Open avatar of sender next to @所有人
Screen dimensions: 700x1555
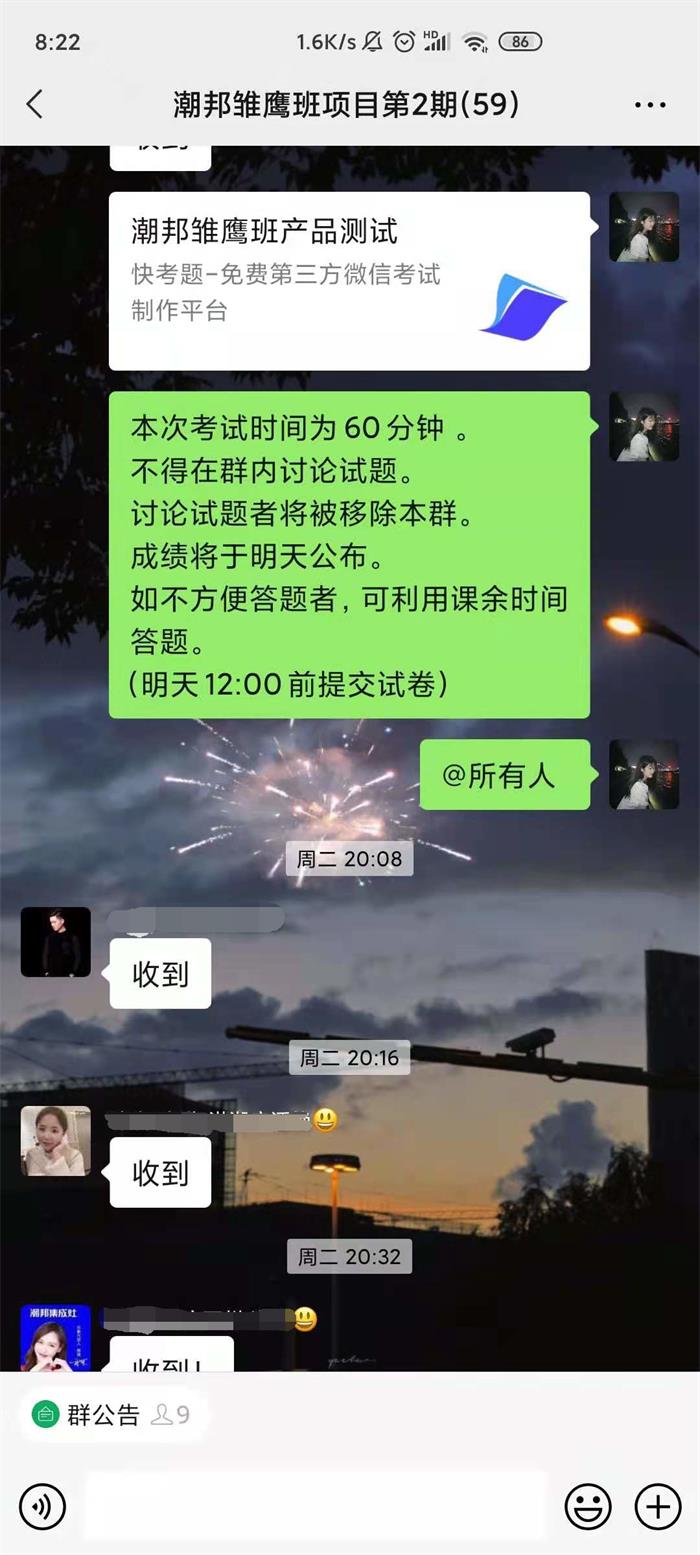644,774
